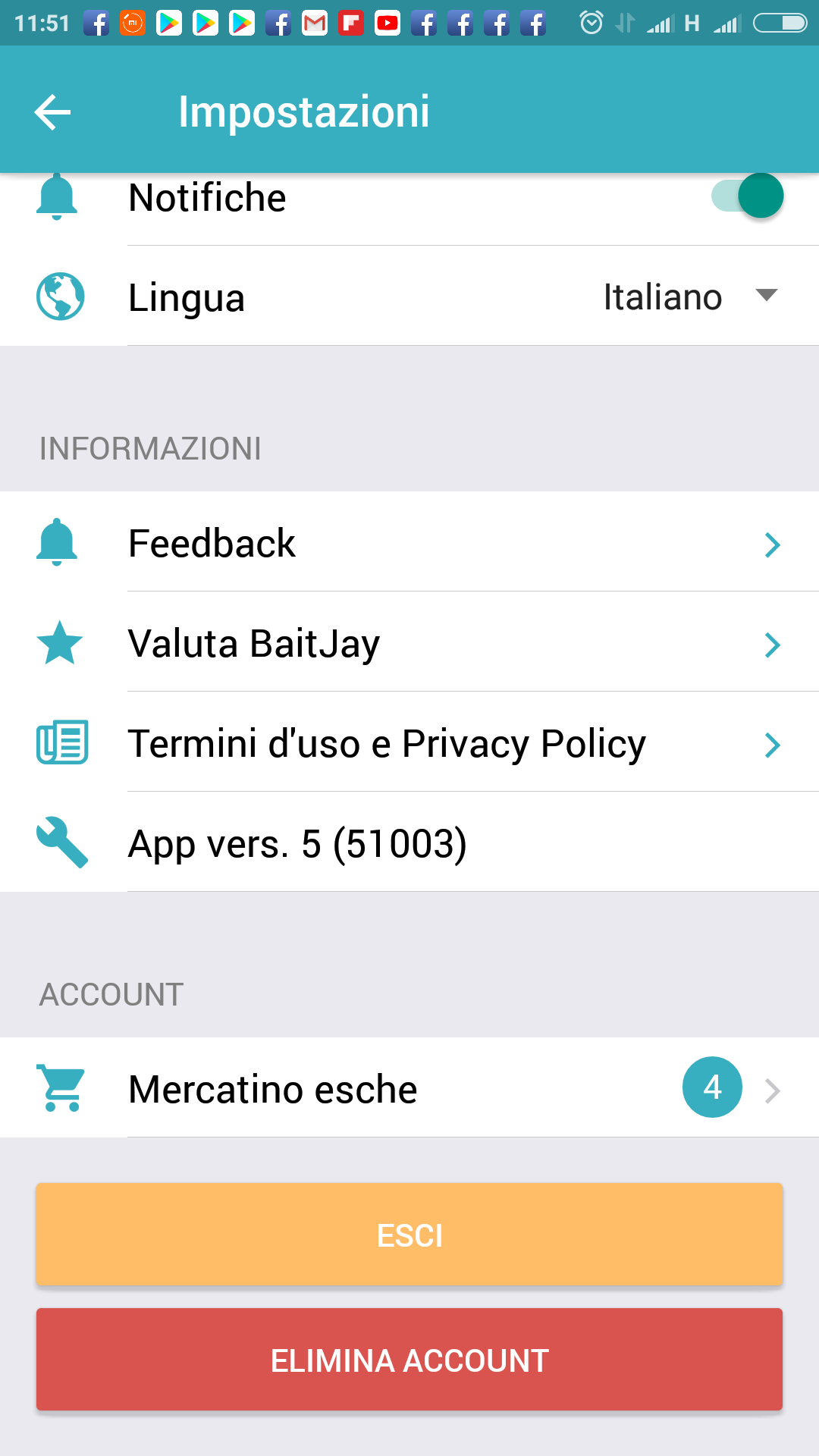The height and width of the screenshot is (1456, 819).
Task: Open the Feedback row
Action: (409, 542)
